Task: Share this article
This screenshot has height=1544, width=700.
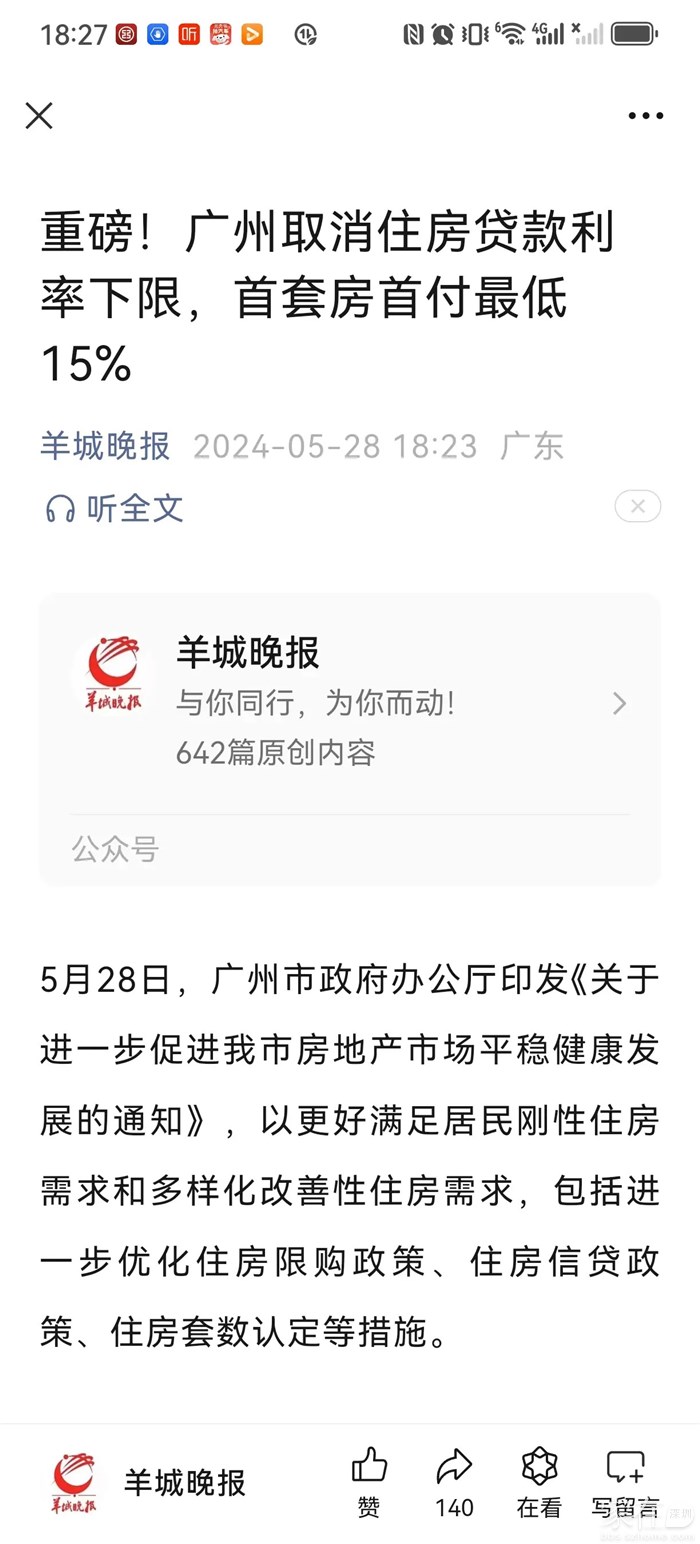Action: [454, 1480]
